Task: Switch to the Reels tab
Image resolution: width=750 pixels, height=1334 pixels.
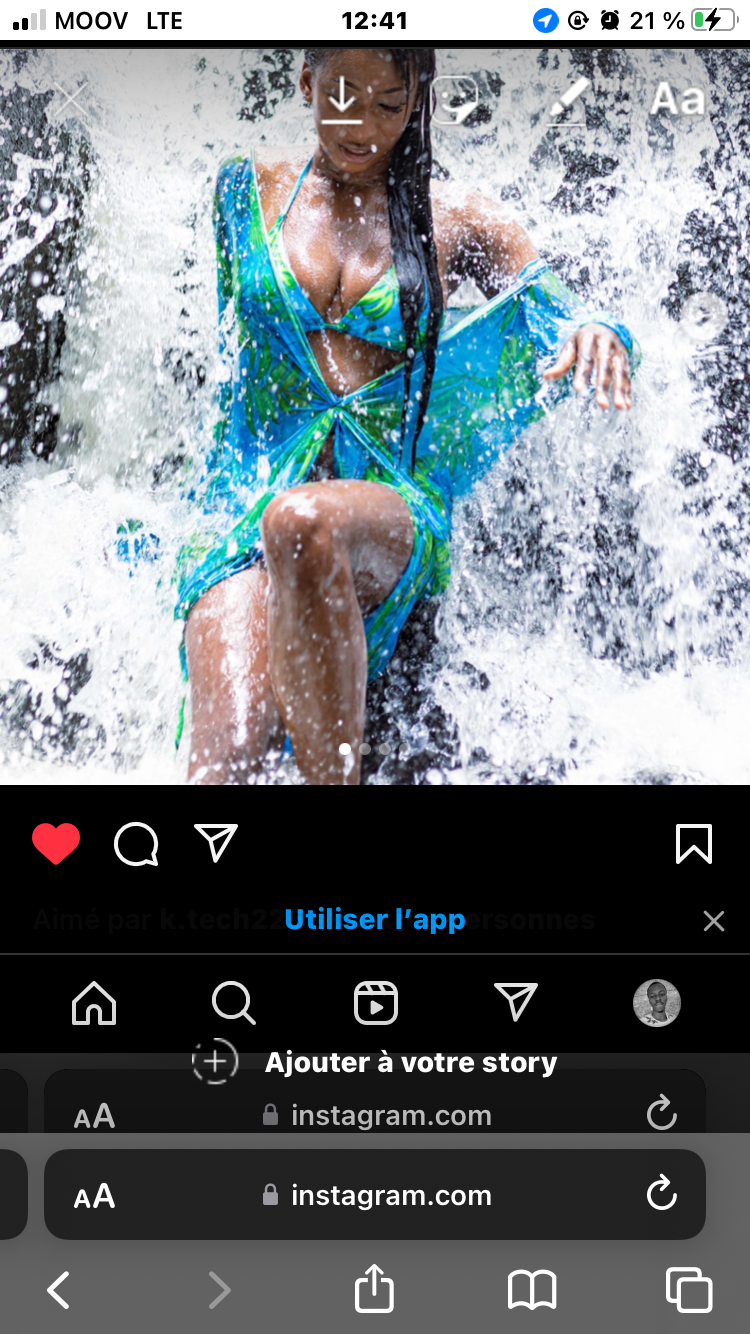Action: click(376, 1003)
